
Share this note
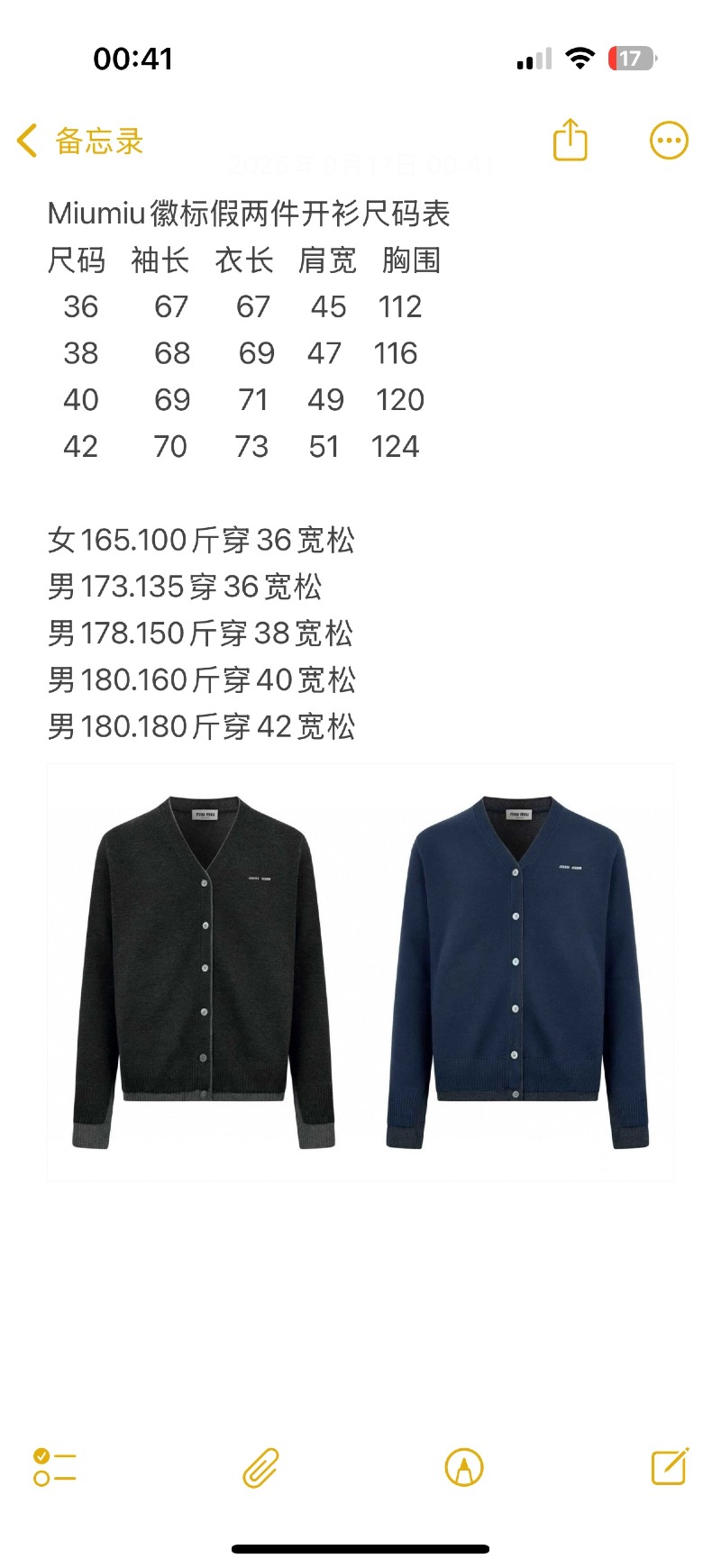point(570,141)
